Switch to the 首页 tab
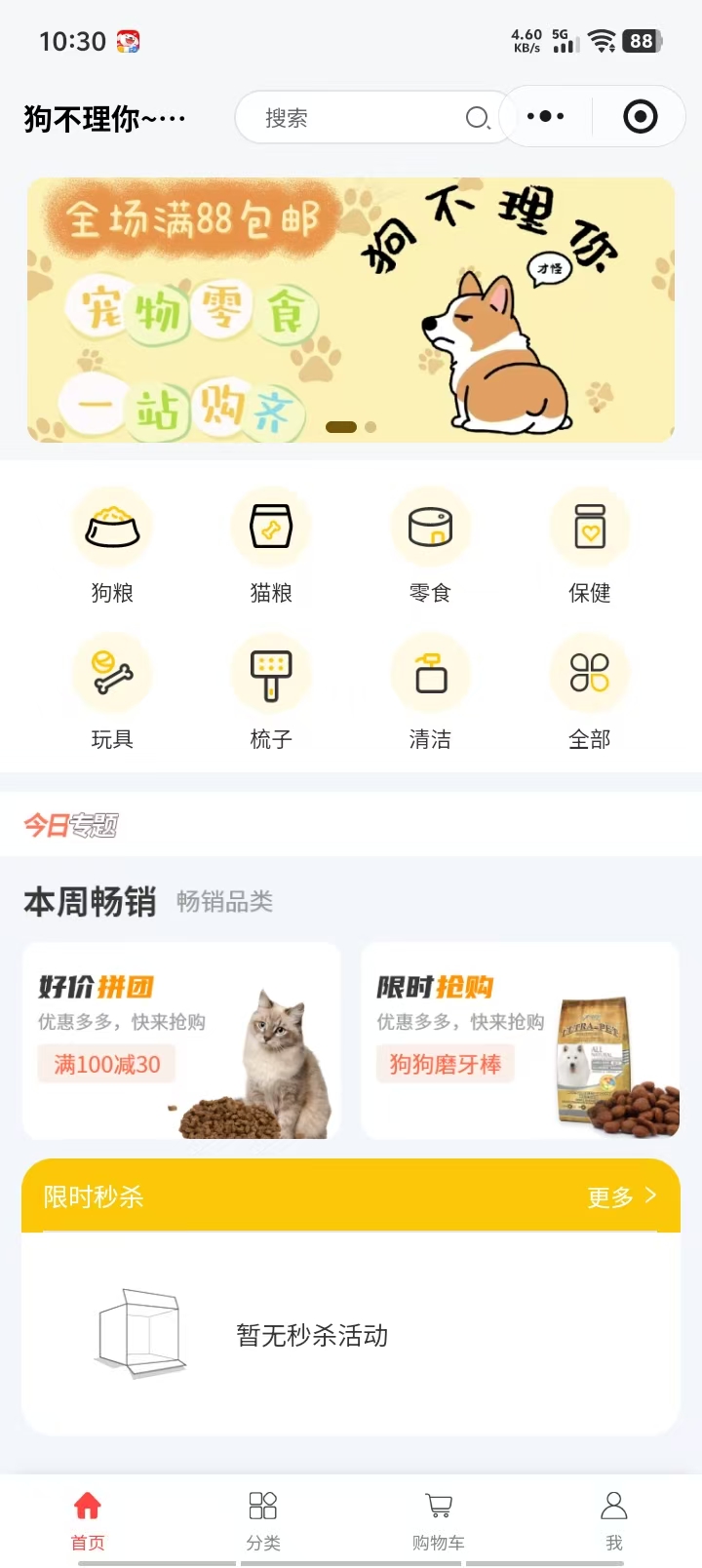702x1568 pixels. [88, 1519]
